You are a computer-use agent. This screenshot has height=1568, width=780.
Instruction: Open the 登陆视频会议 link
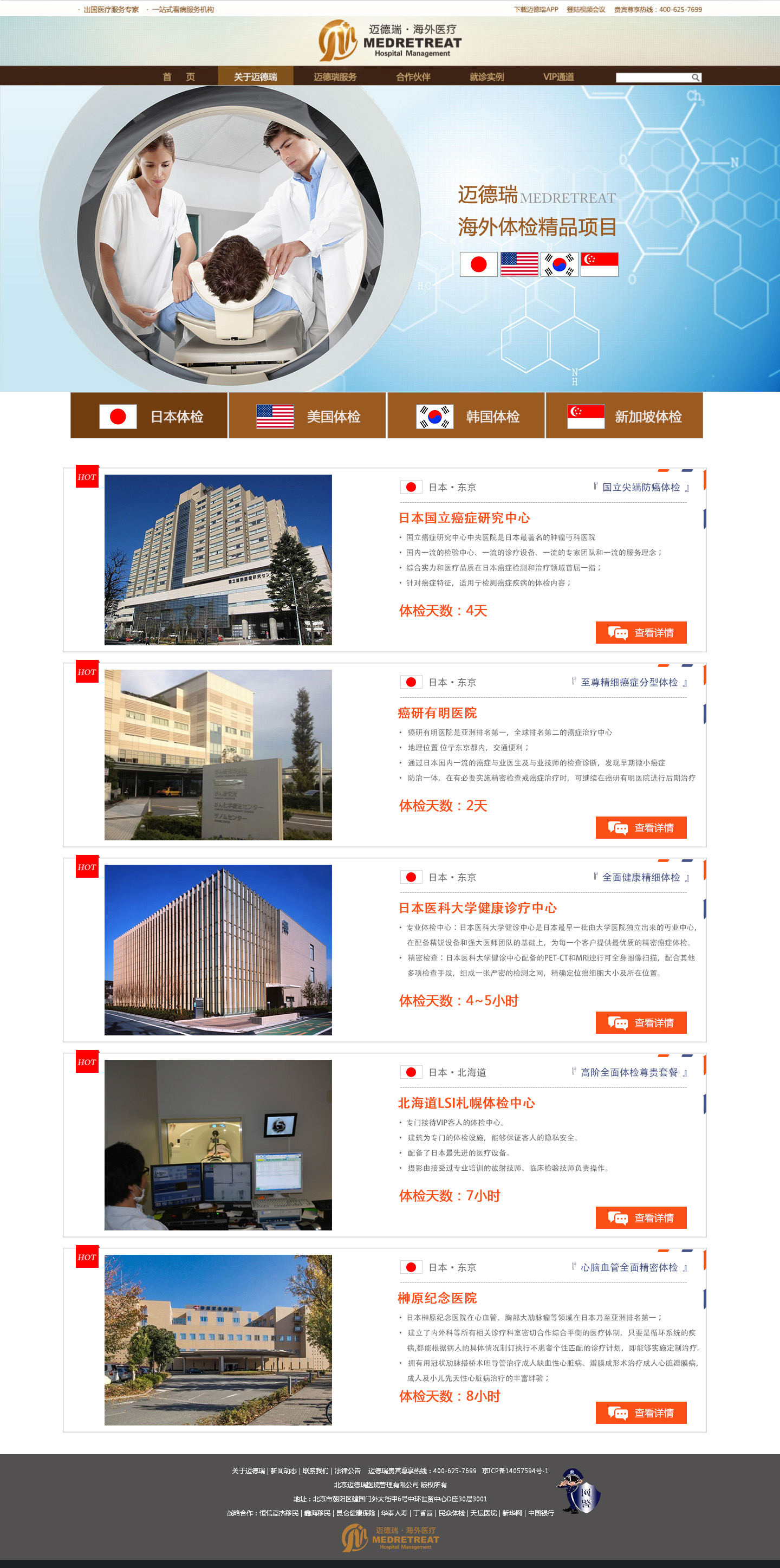586,10
